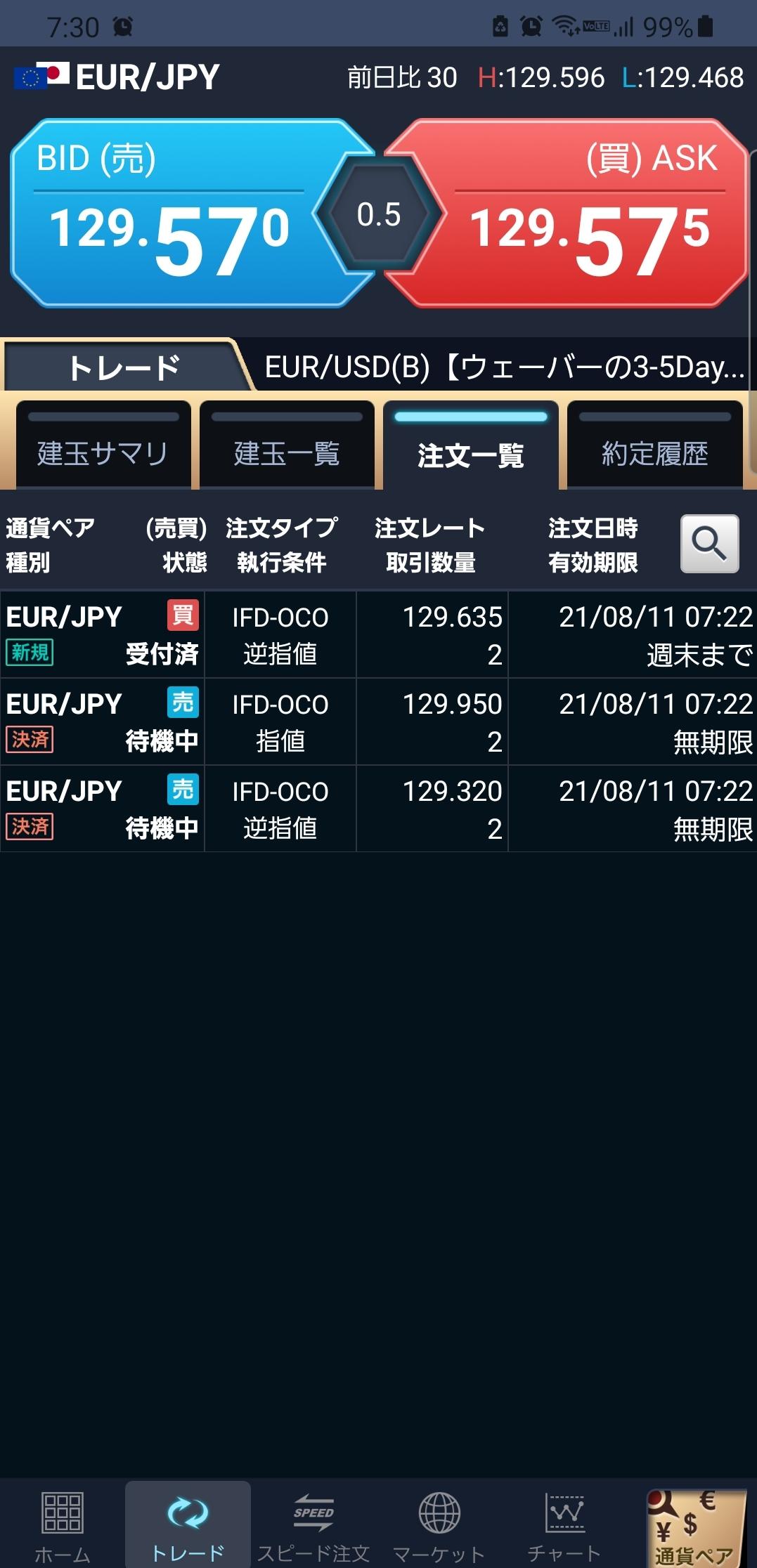Open the EUR/USD(B) ウェーバー news ticker
This screenshot has height=1568, width=757.
pyautogui.click(x=503, y=367)
